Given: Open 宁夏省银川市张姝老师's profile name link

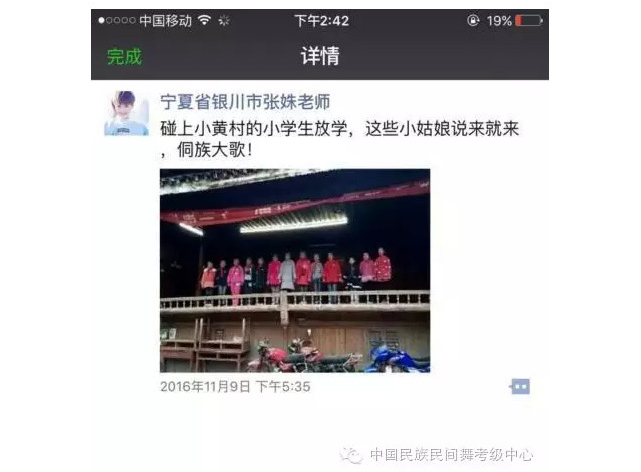Looking at the screenshot, I should 245,102.
